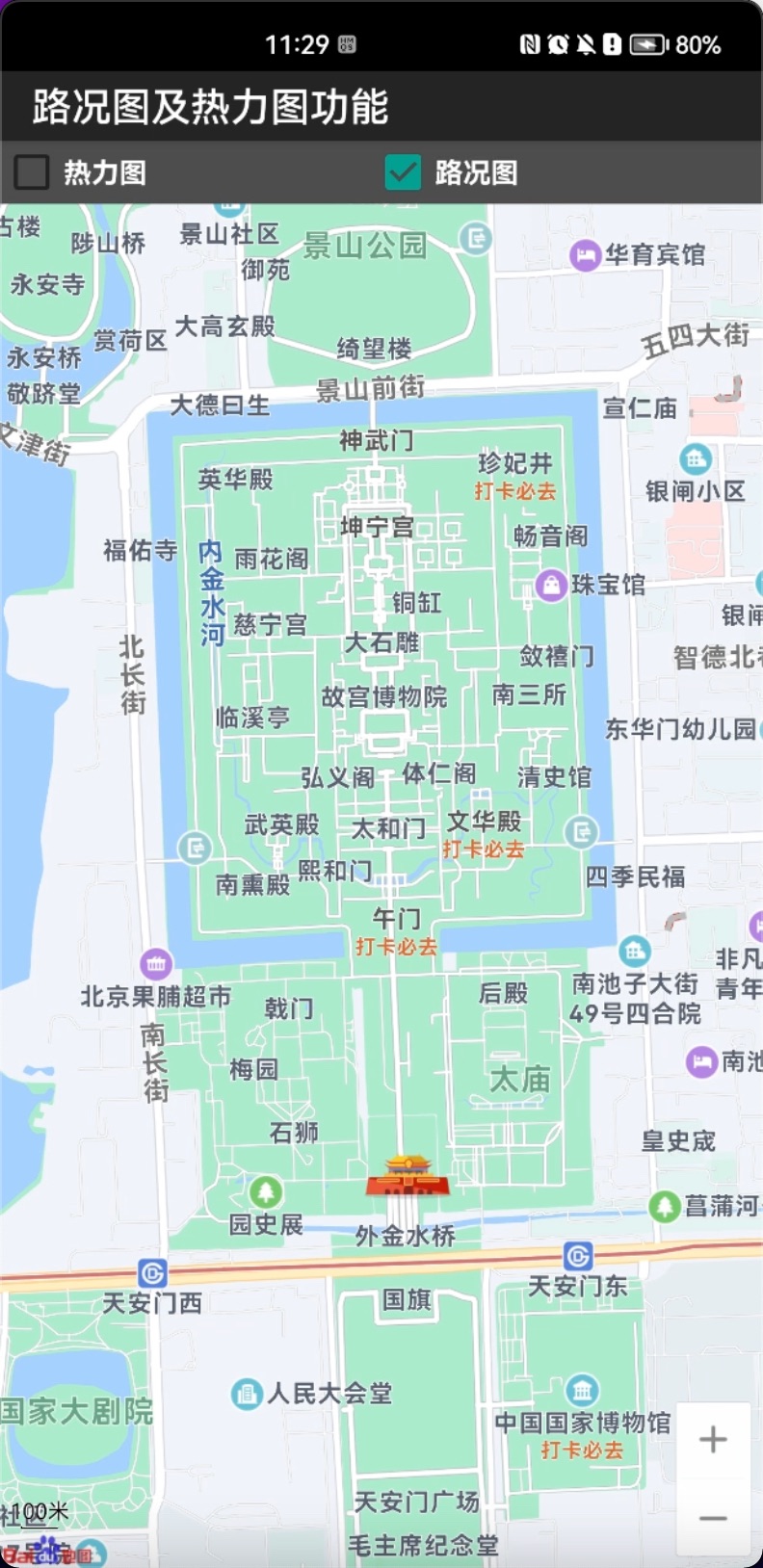Tap the shopping basket icon above 北京果脯超市
The image size is (763, 1568).
[155, 962]
